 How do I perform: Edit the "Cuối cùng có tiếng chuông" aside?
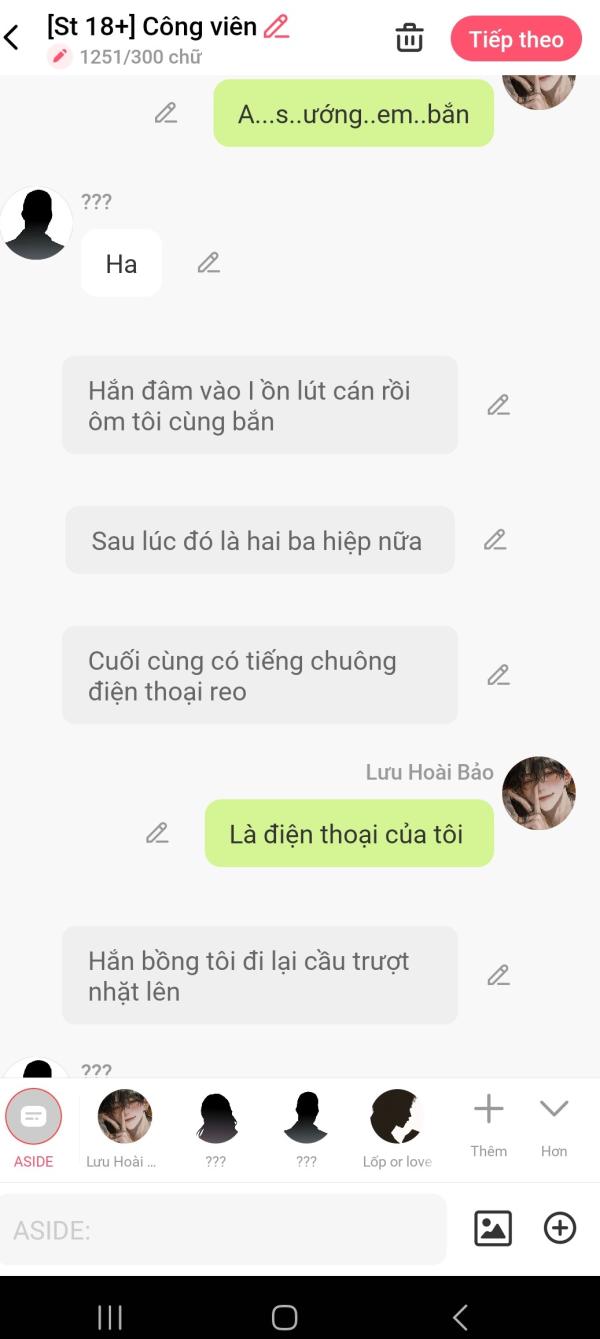point(498,675)
